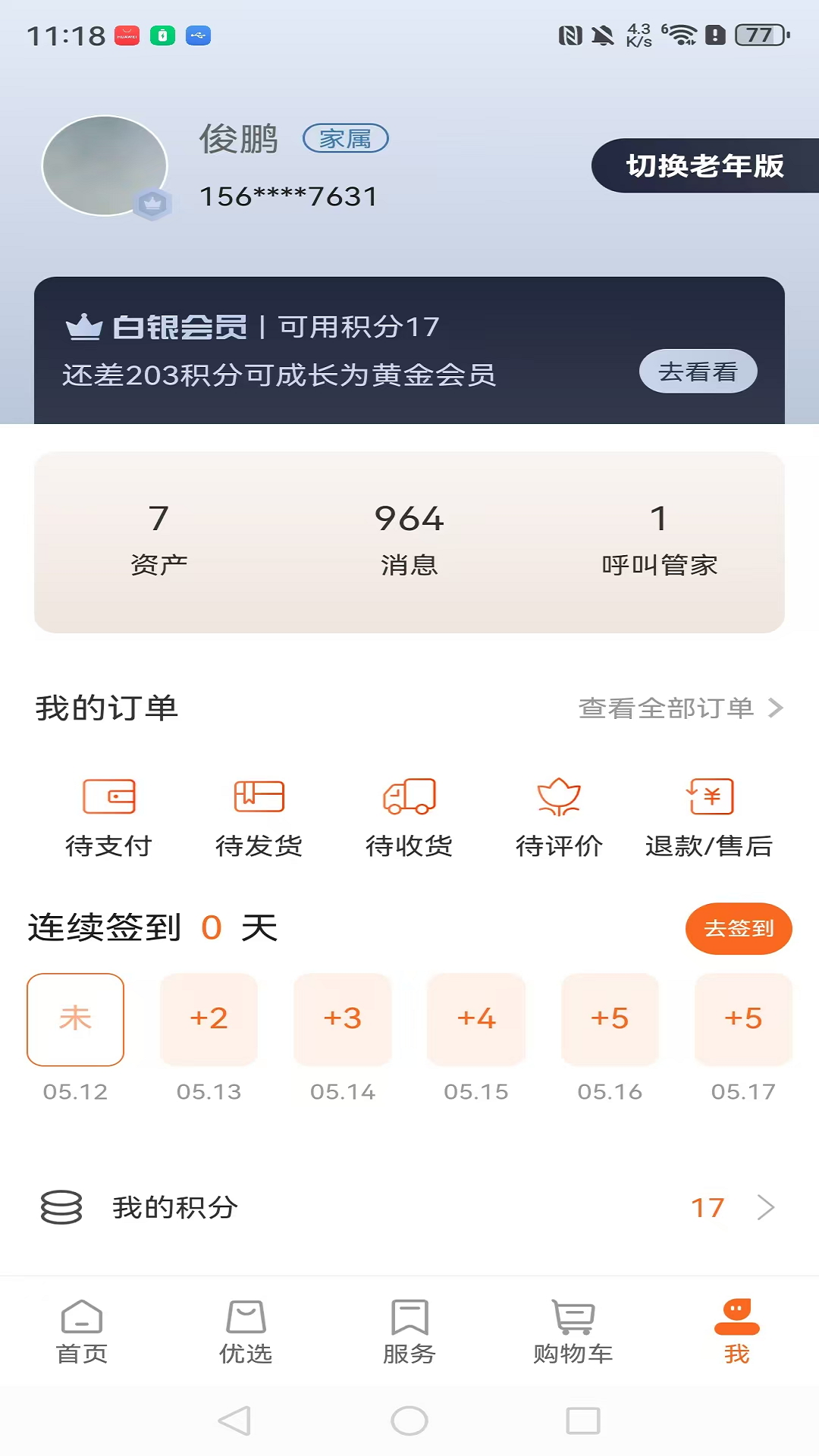Tap the profile avatar picture
Screen dimensions: 819x1456
[105, 165]
